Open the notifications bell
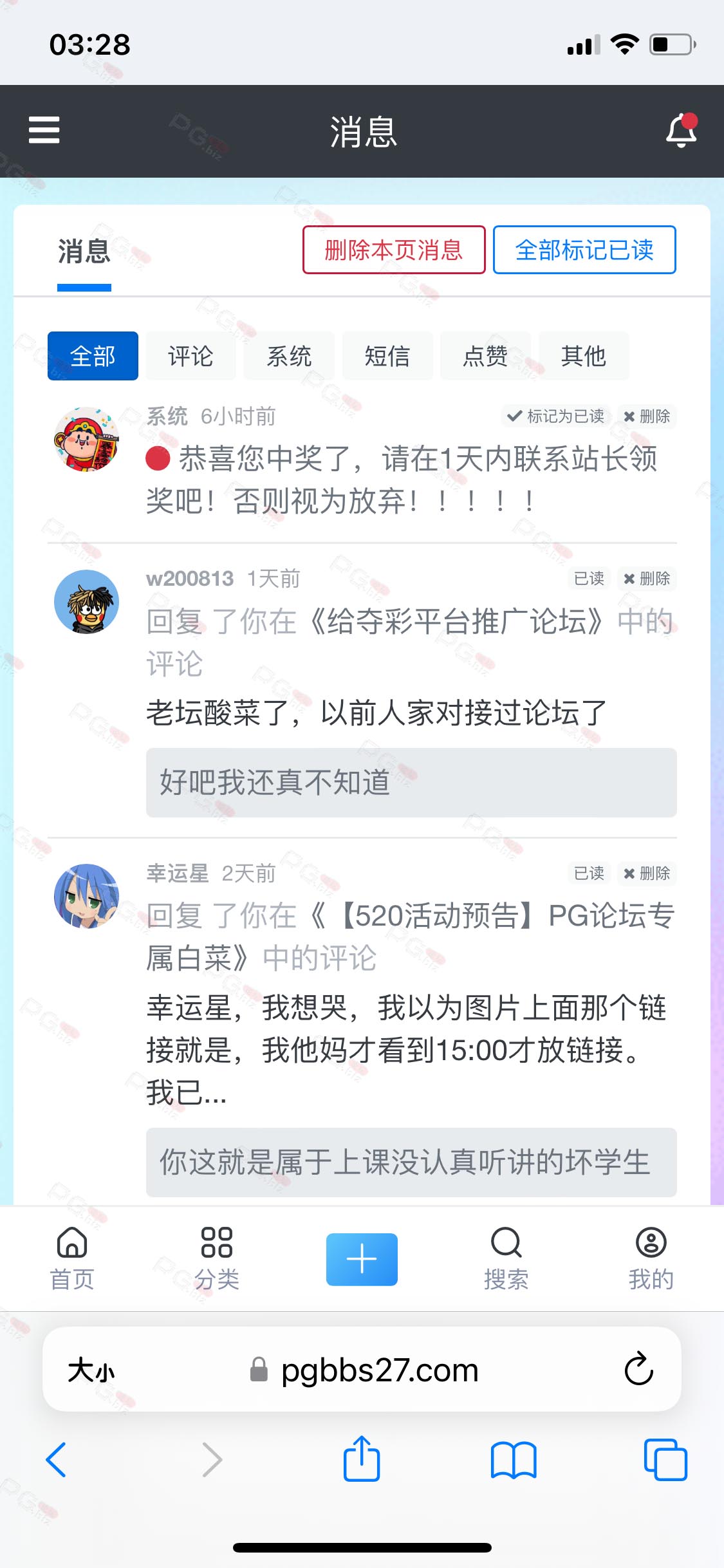Screen dimensions: 724x1568 (681, 131)
